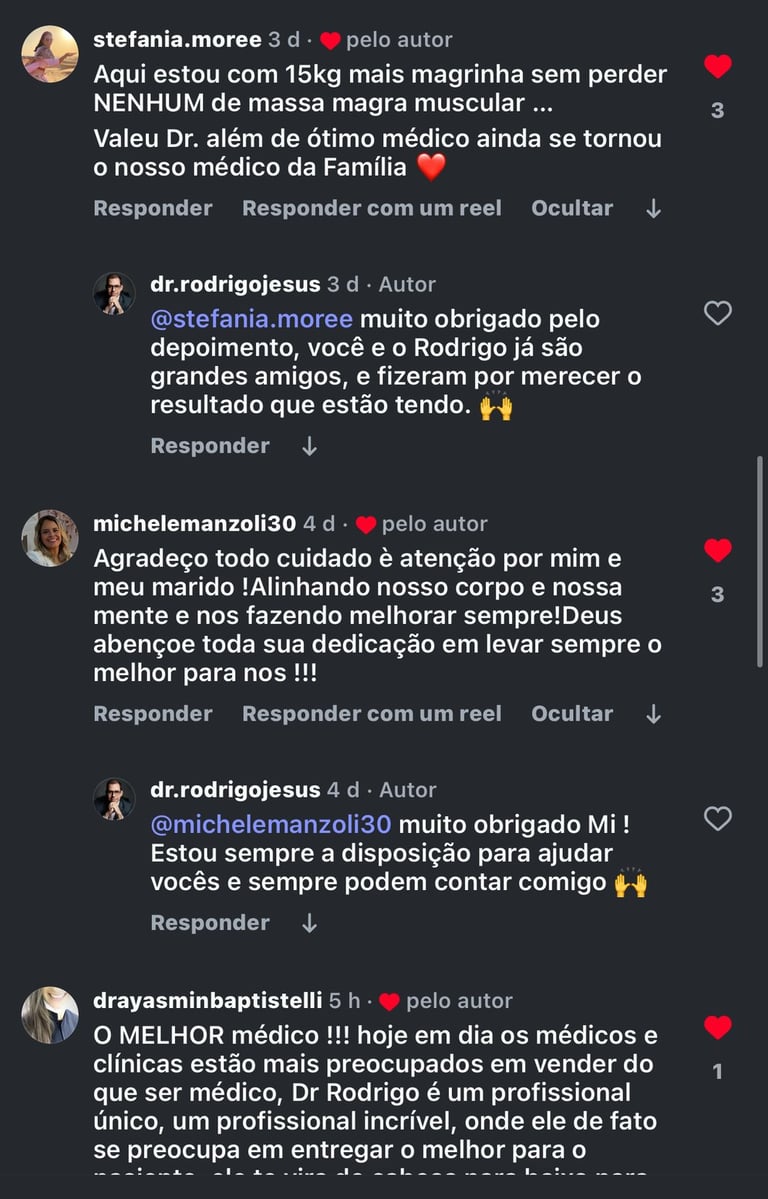Open the @stefania.moree mention link
This screenshot has width=768, height=1199.
click(252, 319)
